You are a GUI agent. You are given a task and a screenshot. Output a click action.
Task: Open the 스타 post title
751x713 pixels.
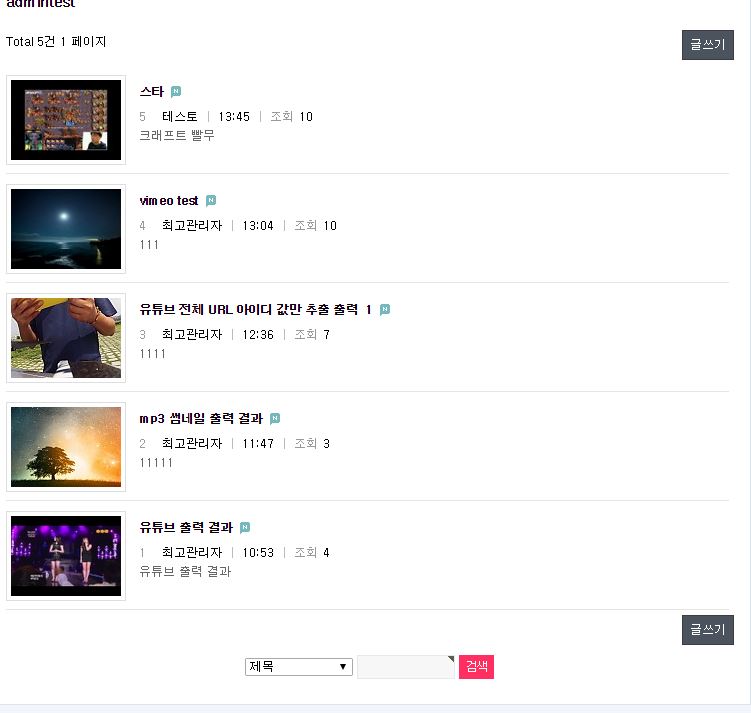152,91
